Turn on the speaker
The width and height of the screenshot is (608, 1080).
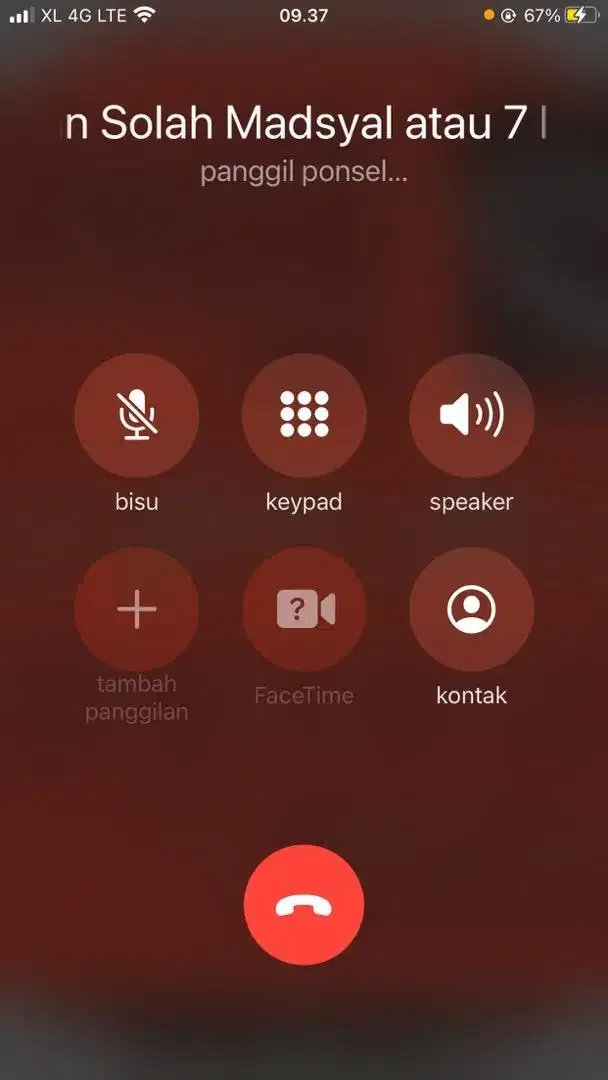472,415
